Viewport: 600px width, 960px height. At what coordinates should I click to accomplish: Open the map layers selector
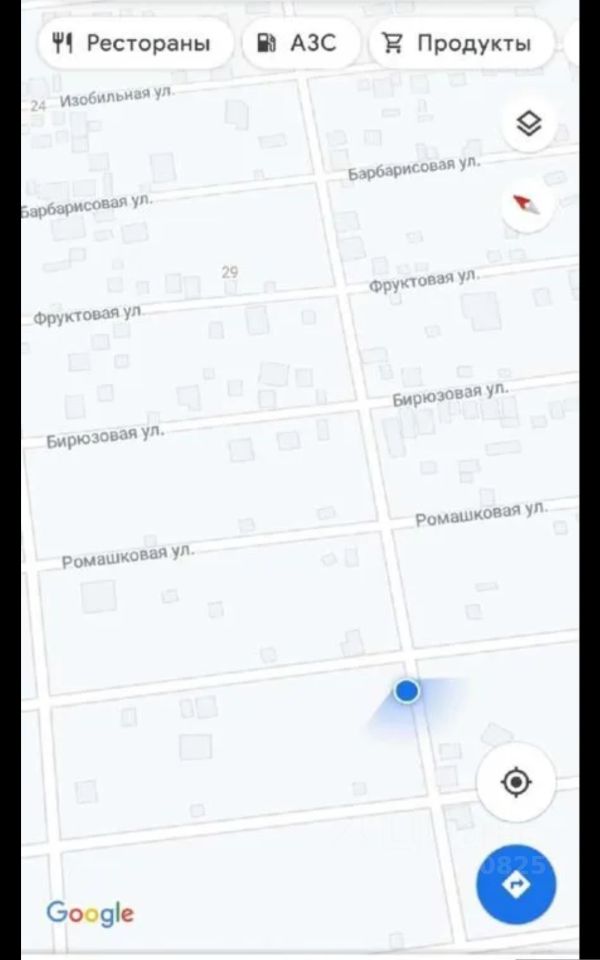tap(528, 124)
